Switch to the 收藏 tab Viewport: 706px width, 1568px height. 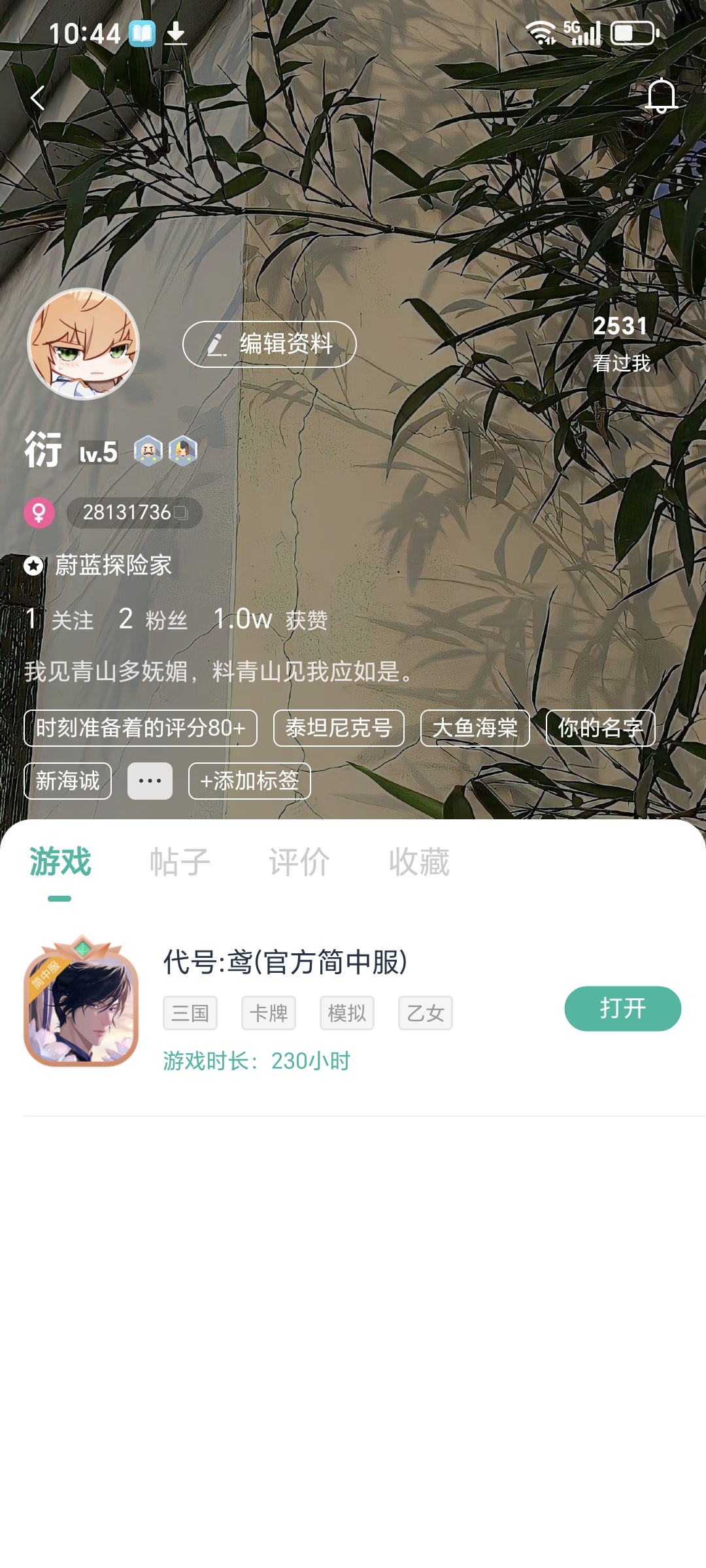[x=419, y=862]
